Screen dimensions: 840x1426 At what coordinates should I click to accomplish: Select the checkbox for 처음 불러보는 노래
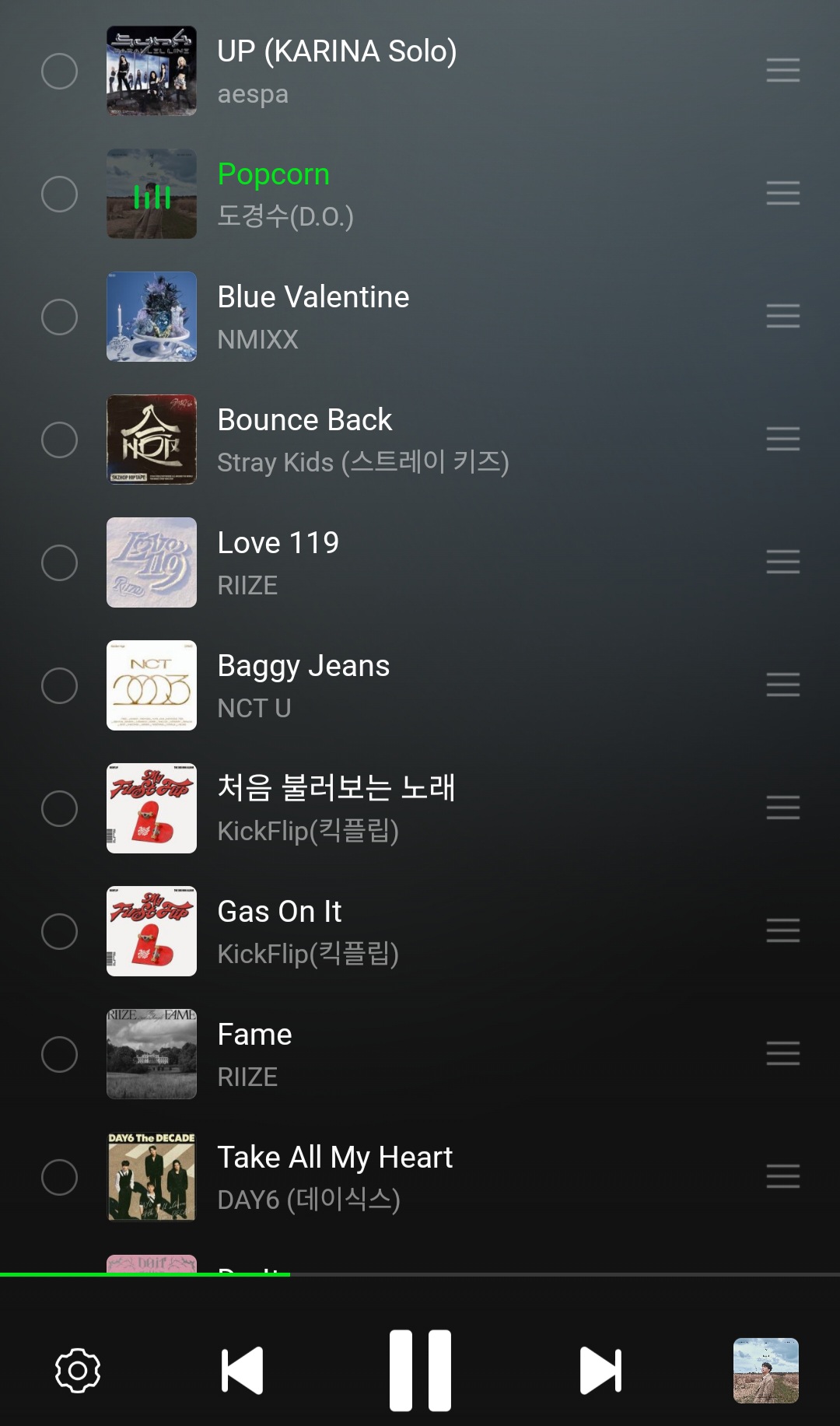(59, 808)
